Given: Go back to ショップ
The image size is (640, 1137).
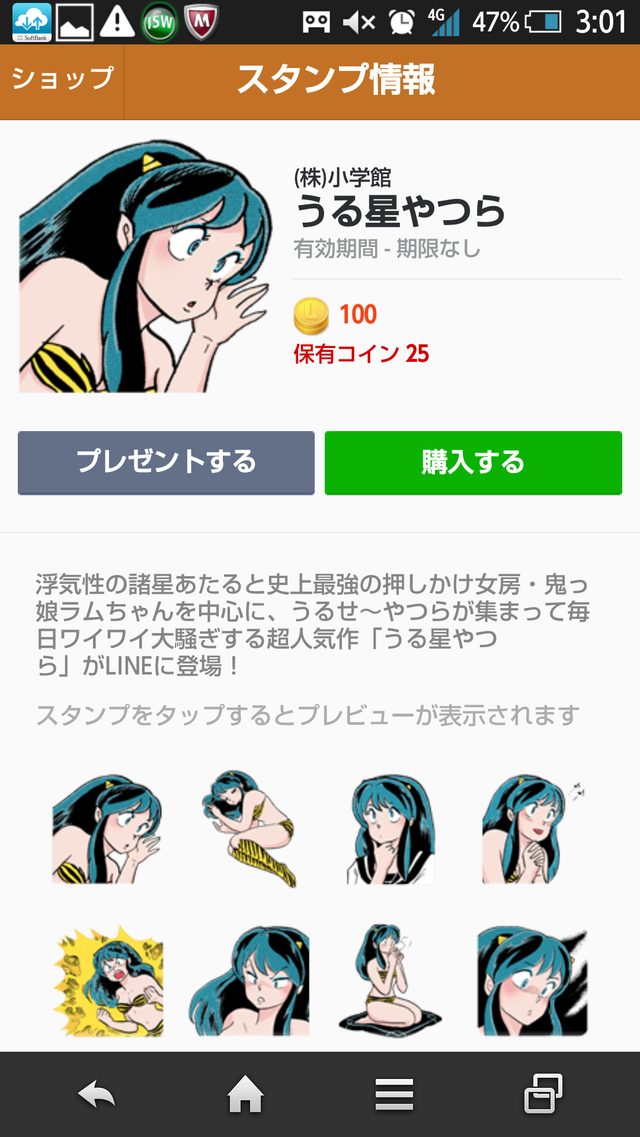Looking at the screenshot, I should 62,79.
